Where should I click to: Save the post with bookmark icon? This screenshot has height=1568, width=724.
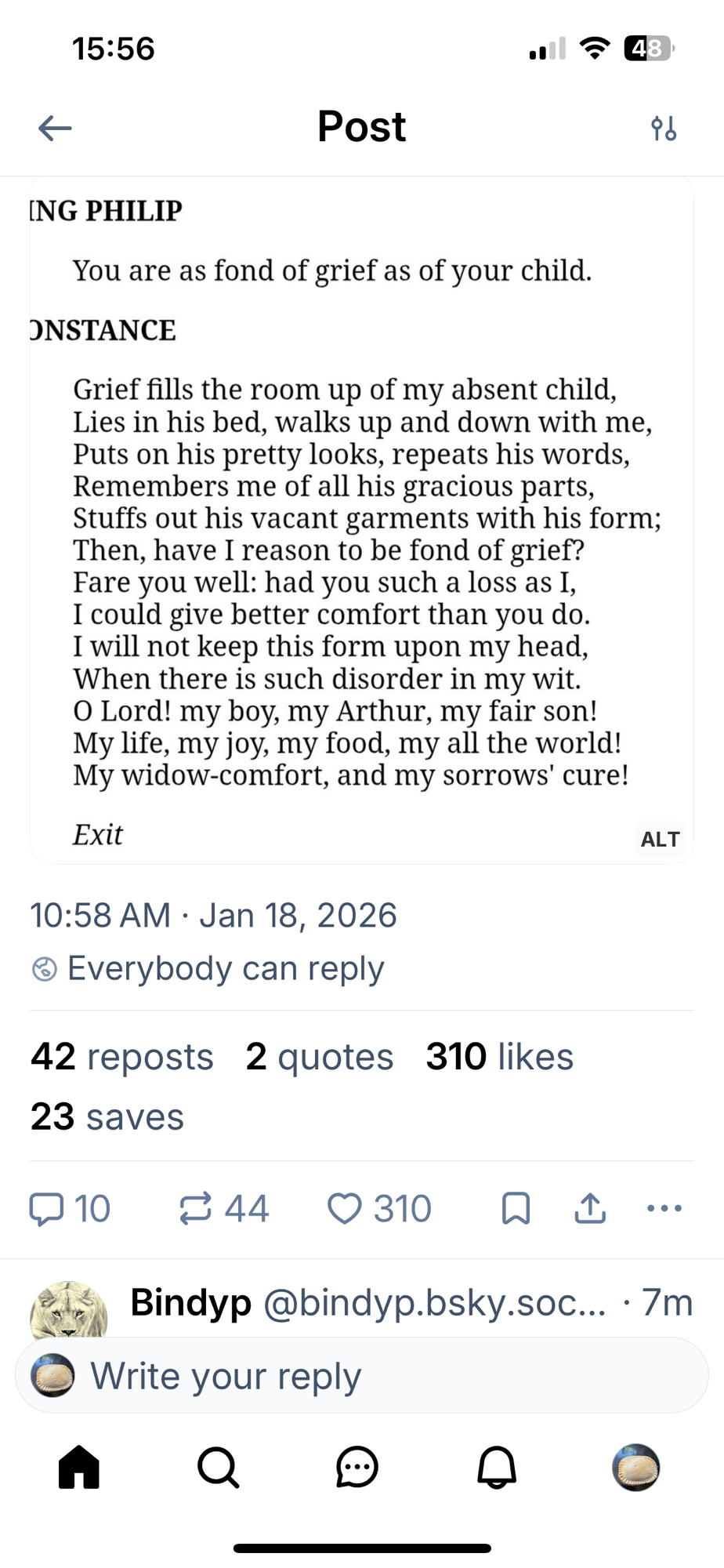coord(516,1208)
